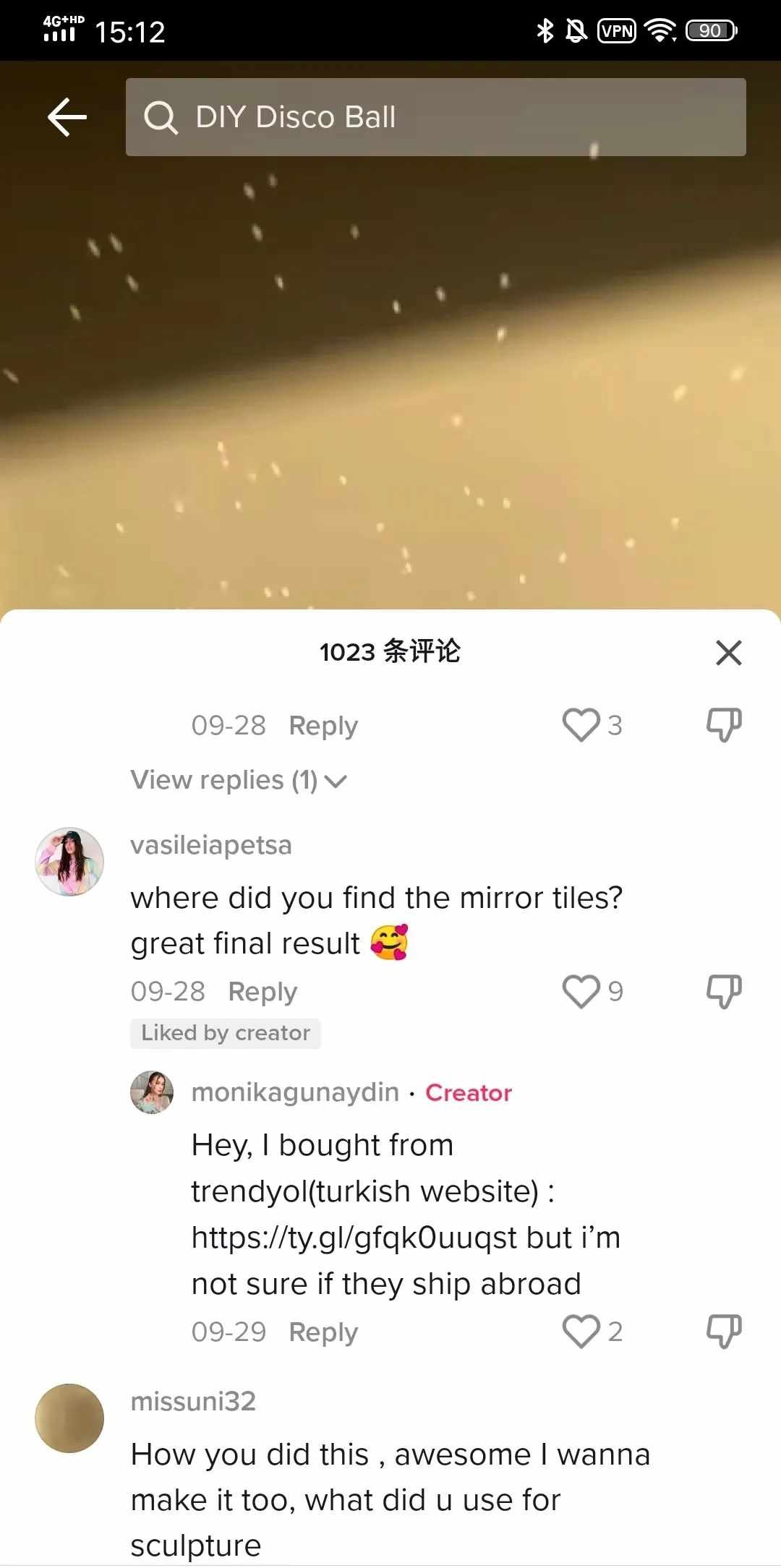Image resolution: width=781 pixels, height=1568 pixels.
Task: Like monikagunaydin's reply
Action: (581, 1332)
